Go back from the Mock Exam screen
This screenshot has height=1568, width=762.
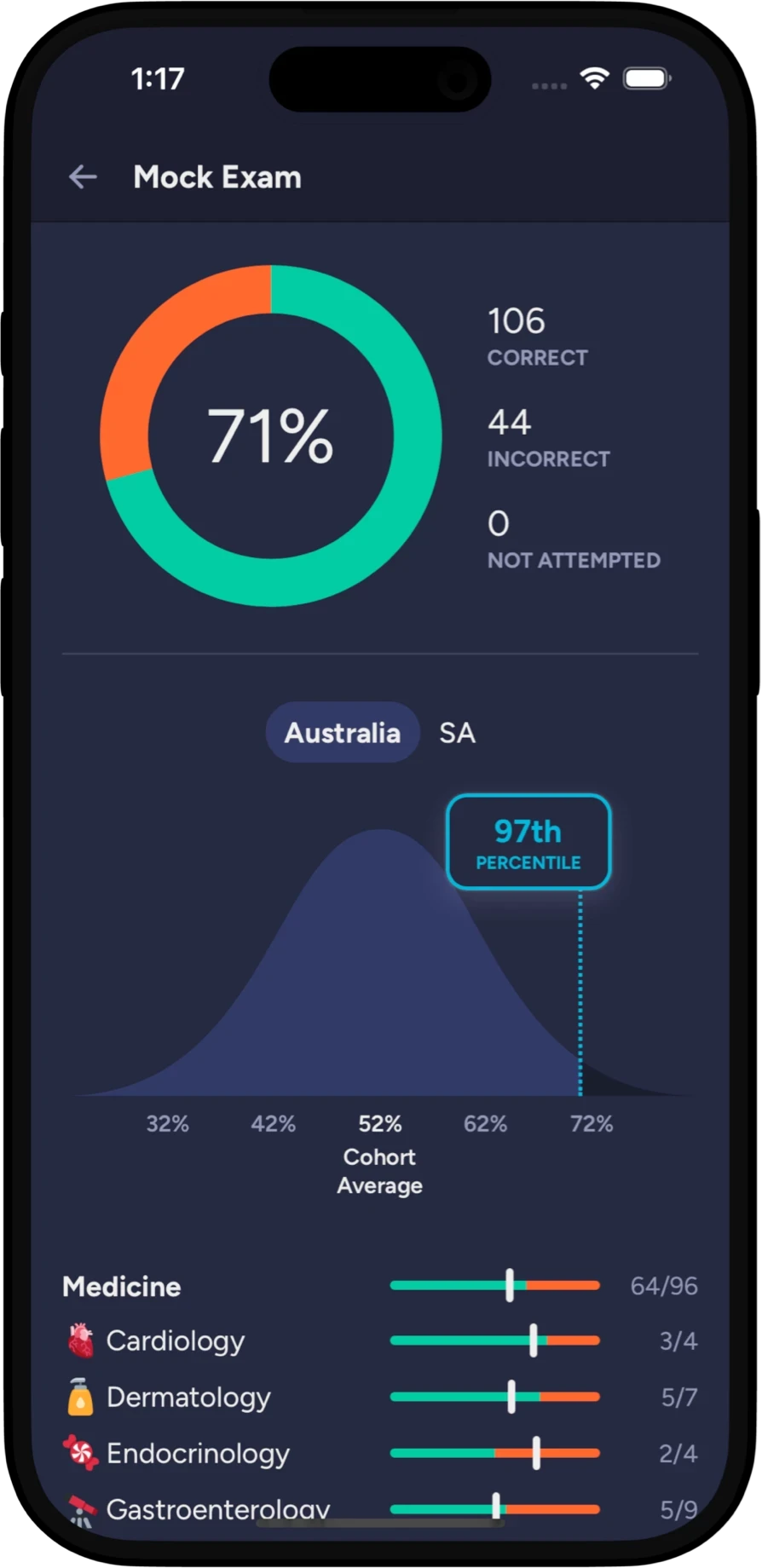[x=83, y=177]
